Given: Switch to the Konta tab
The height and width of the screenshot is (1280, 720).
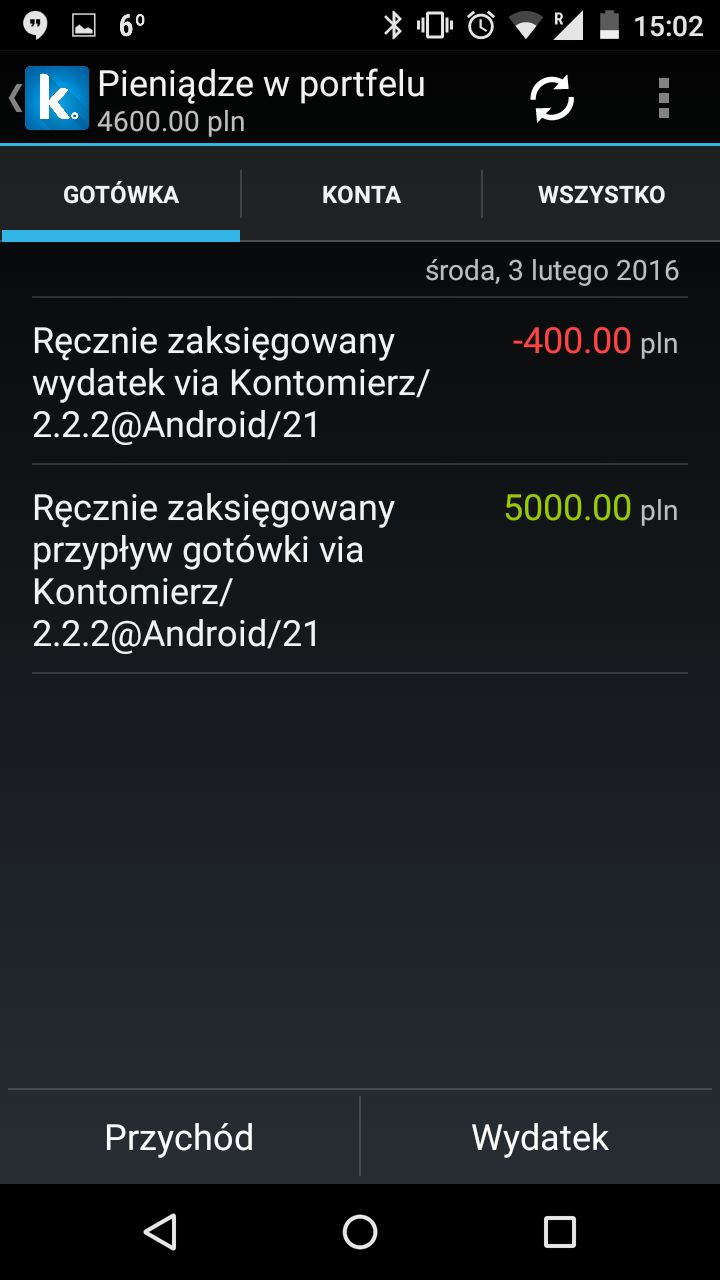Looking at the screenshot, I should [362, 195].
